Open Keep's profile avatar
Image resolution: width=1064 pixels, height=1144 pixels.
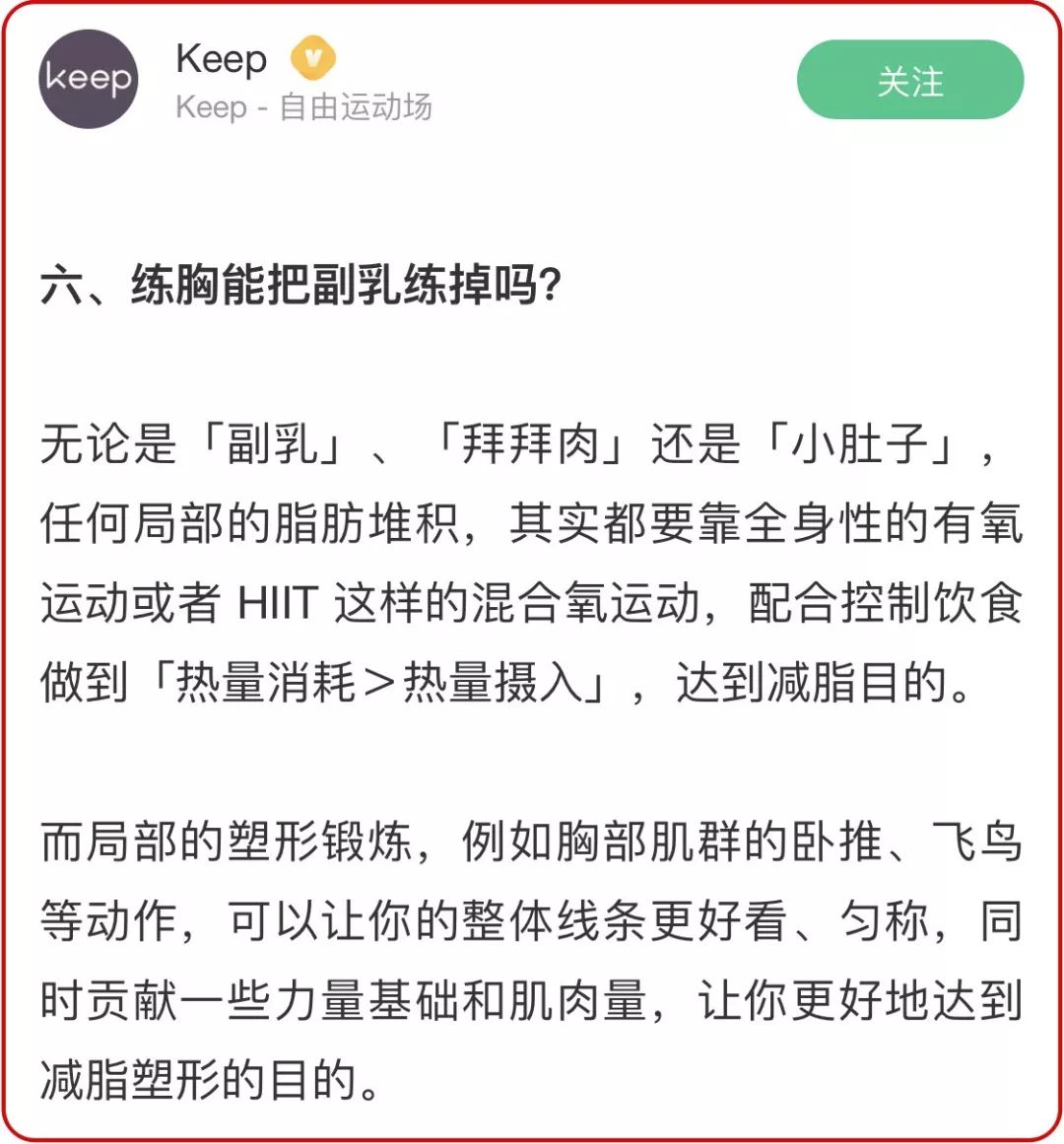click(89, 79)
